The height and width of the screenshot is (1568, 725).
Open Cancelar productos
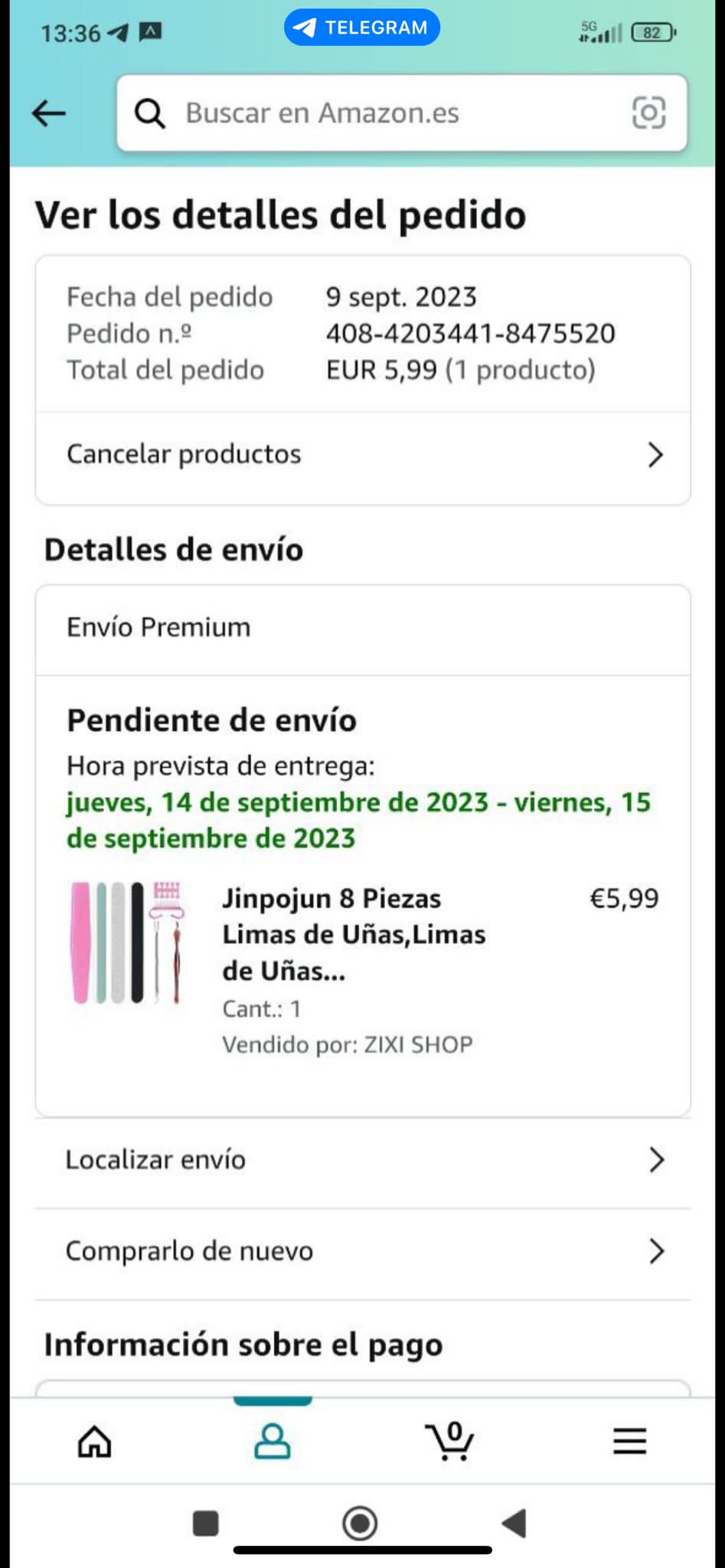tap(363, 455)
